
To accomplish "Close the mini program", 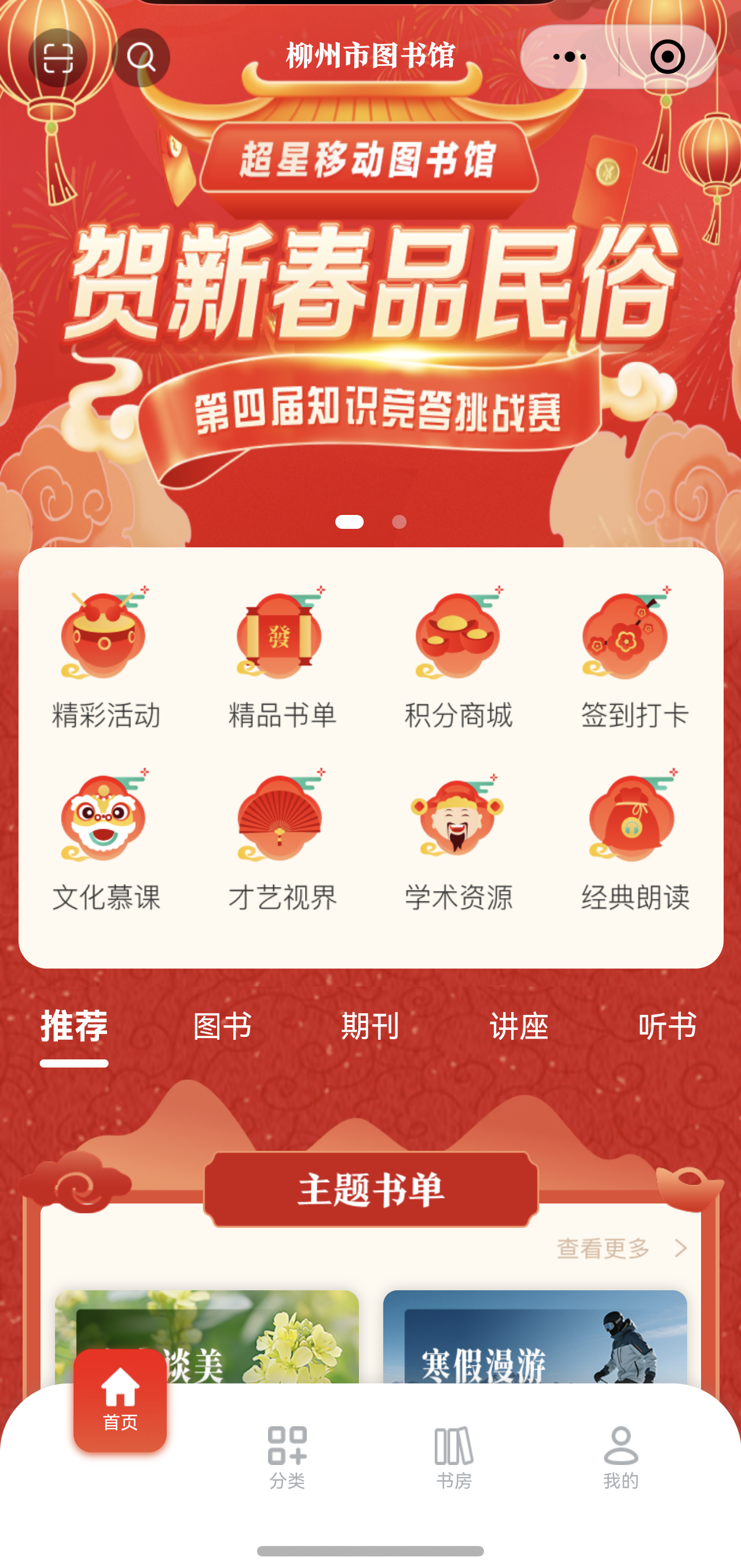I will pyautogui.click(x=667, y=57).
